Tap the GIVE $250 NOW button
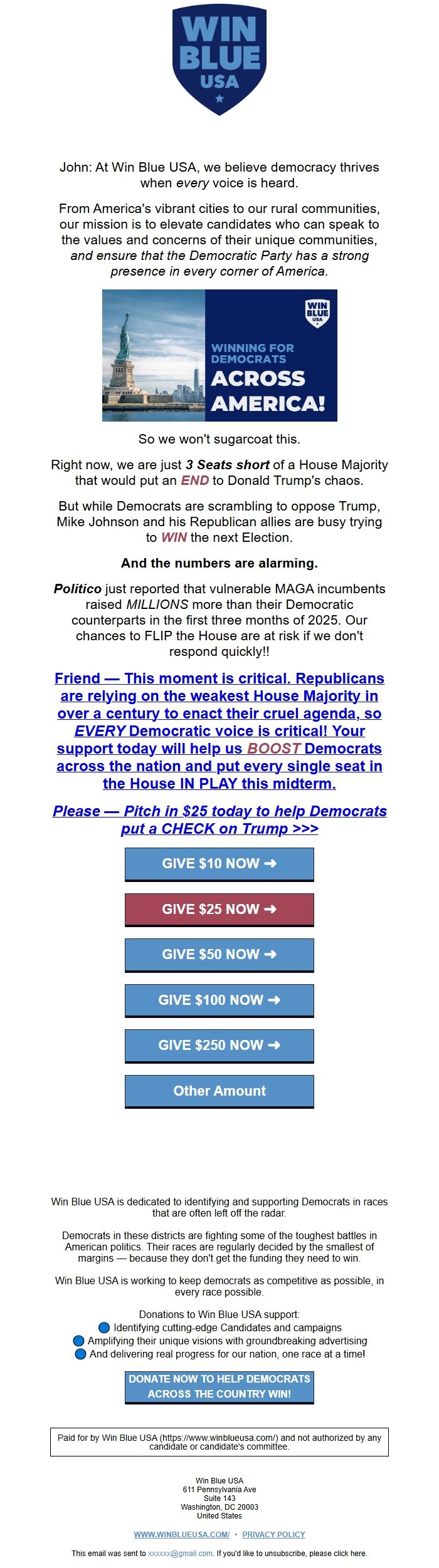Image resolution: width=439 pixels, height=1568 pixels. coord(219,1045)
